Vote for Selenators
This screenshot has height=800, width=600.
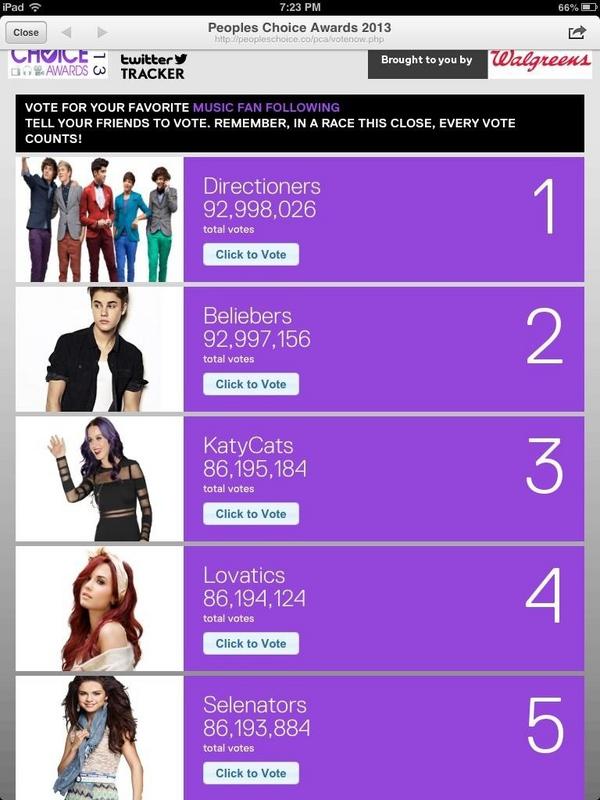point(251,773)
